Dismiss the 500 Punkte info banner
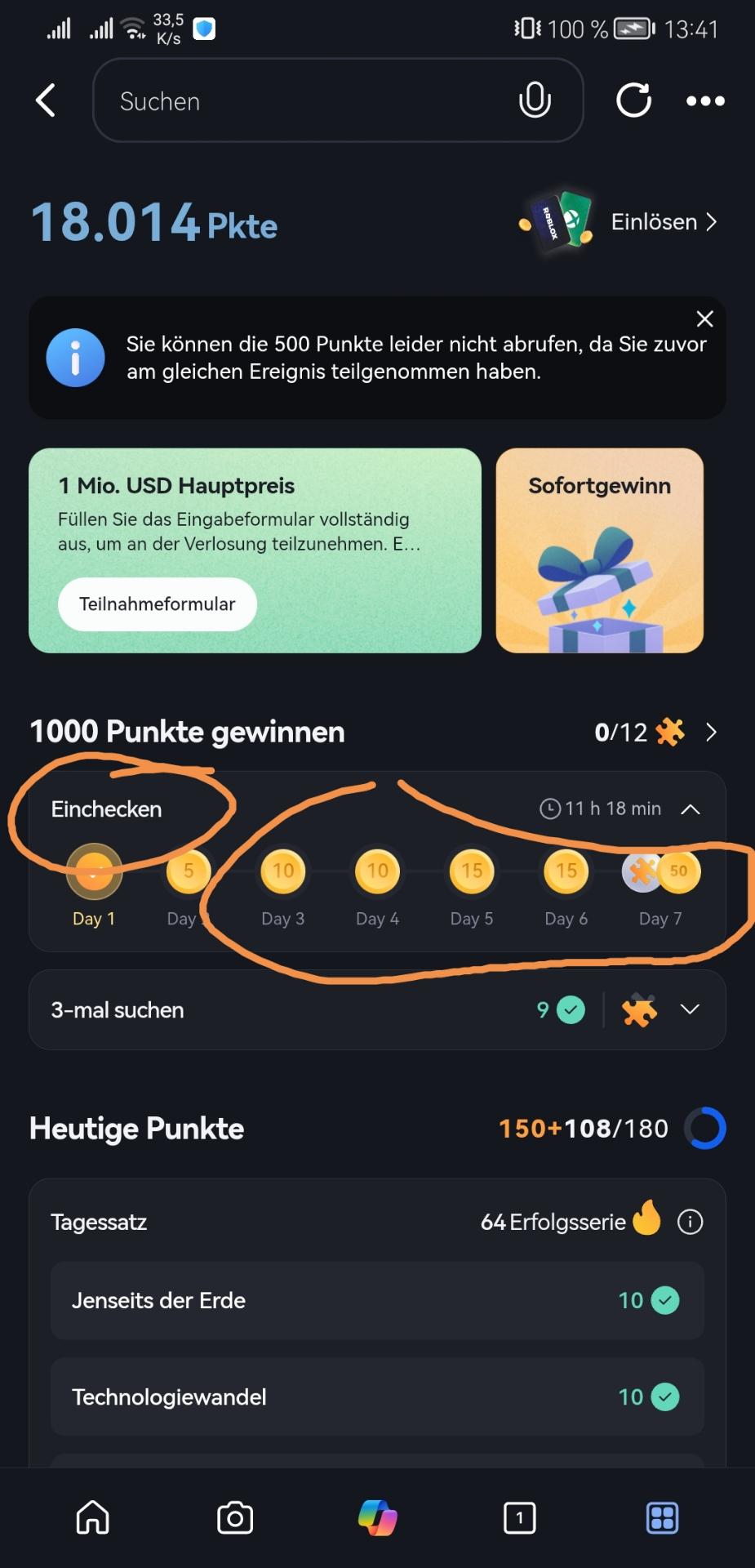This screenshot has height=1568, width=755. pyautogui.click(x=704, y=318)
